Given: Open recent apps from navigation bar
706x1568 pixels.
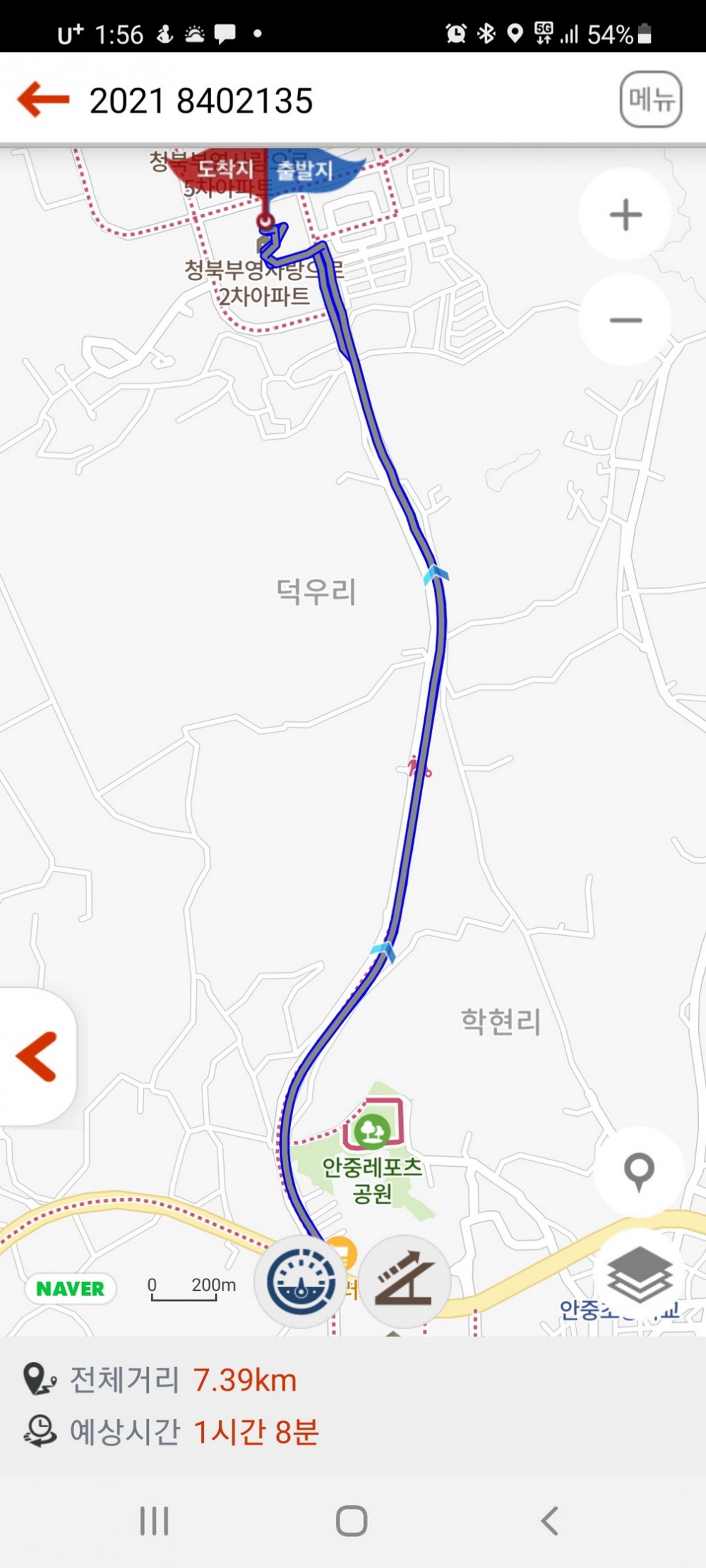Looking at the screenshot, I should click(154, 1520).
